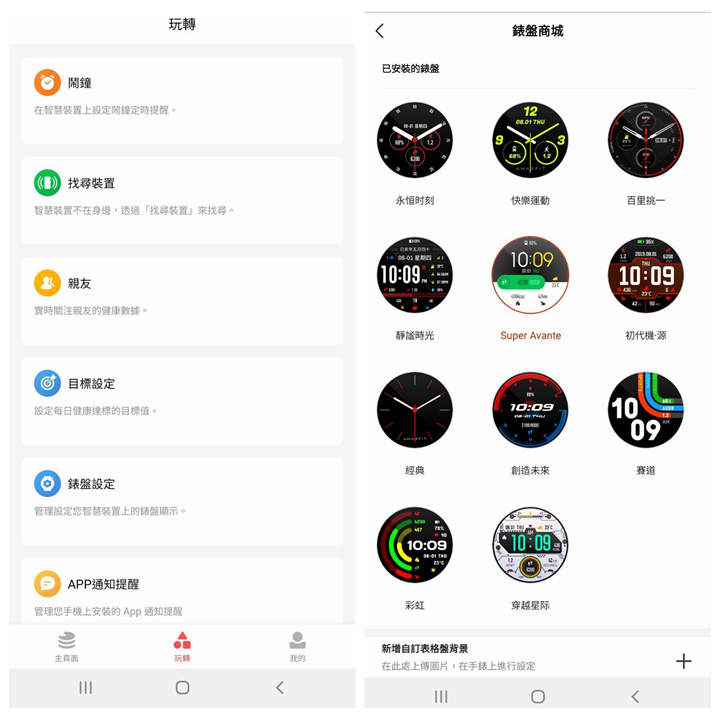Select the 初代機·源 watch face

646,275
